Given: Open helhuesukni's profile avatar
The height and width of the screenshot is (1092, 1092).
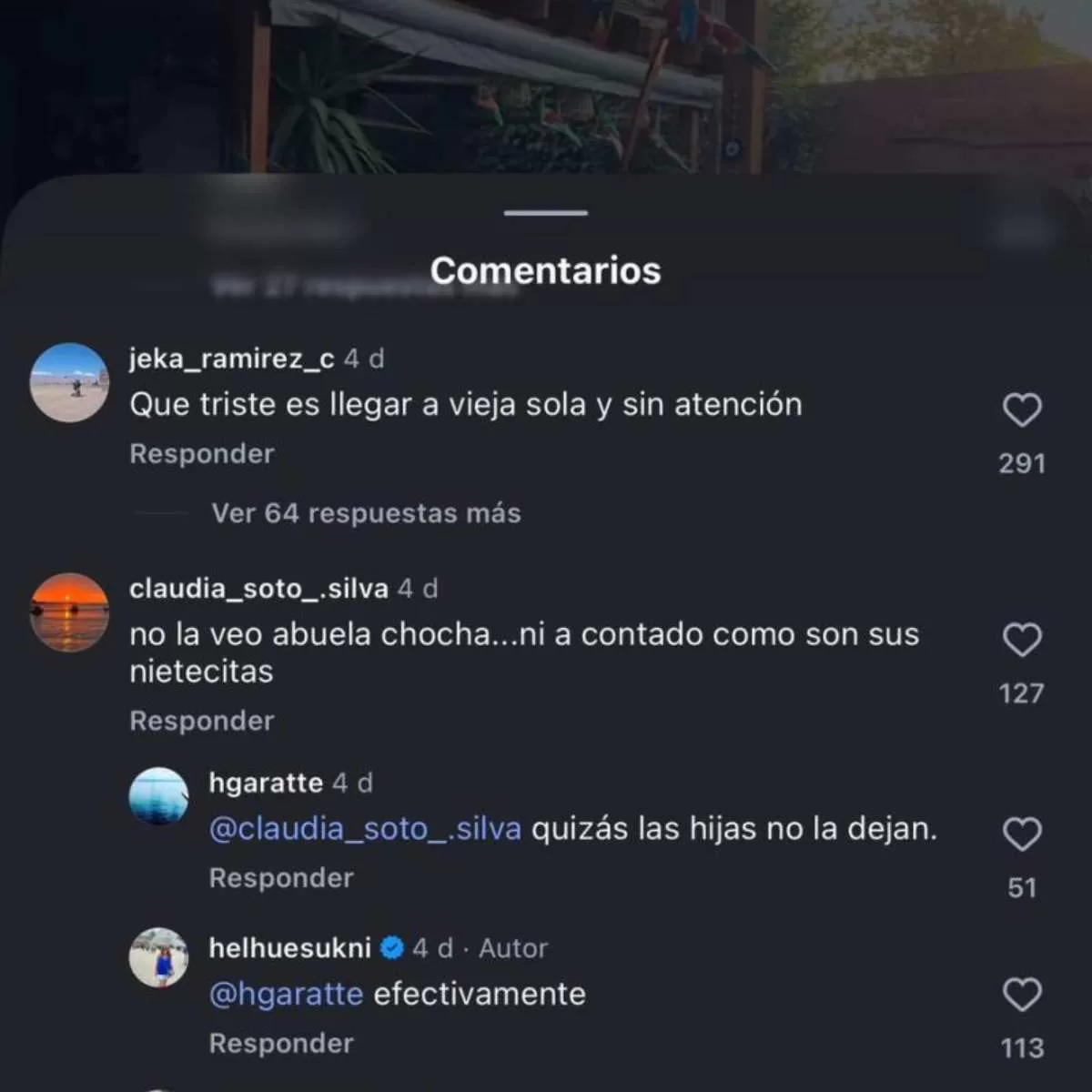Looking at the screenshot, I should point(158,957).
